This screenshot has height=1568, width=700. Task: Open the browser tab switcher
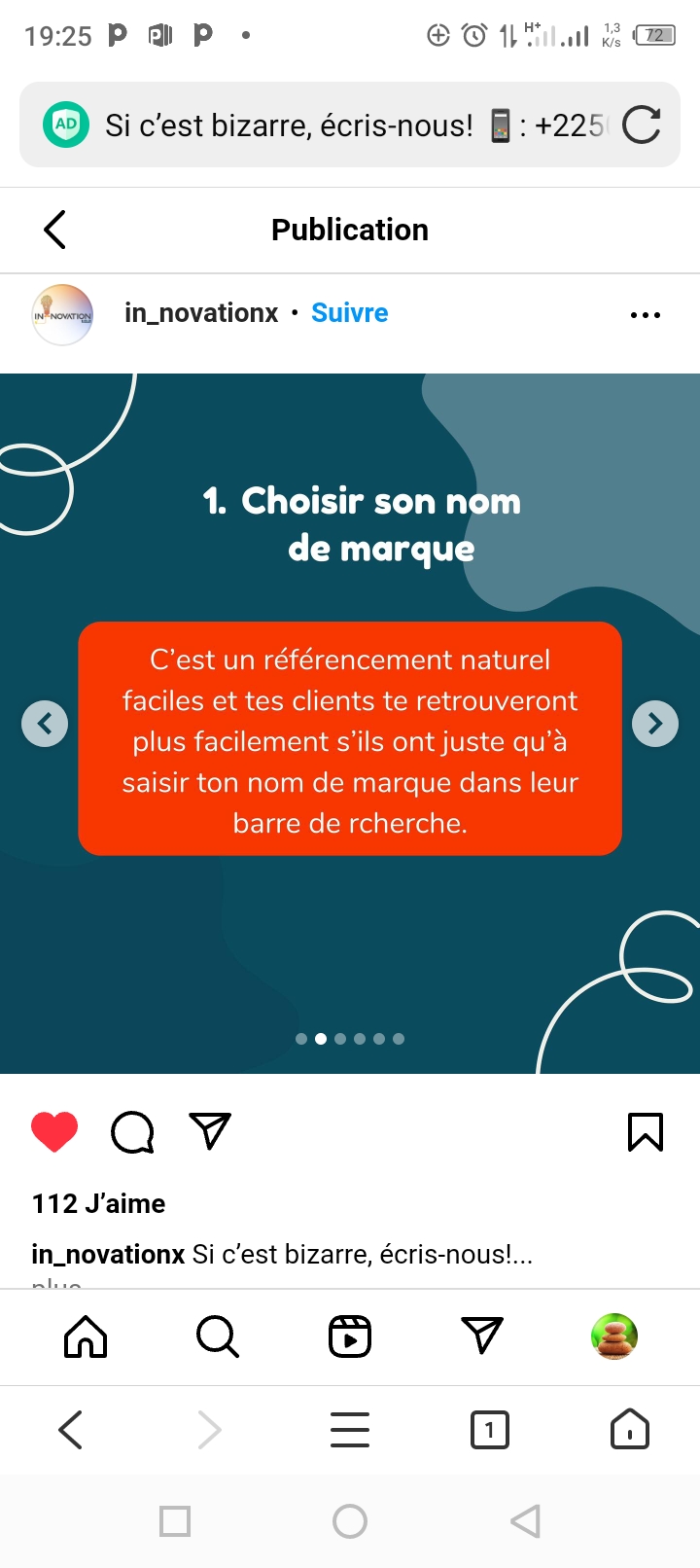(x=489, y=1430)
